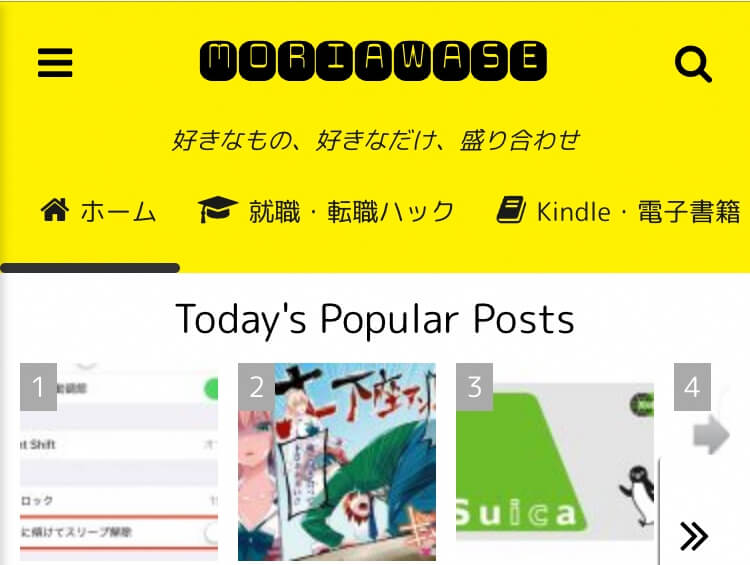This screenshot has height=565, width=750.
Task: Open the search magnifier icon
Action: 693,64
